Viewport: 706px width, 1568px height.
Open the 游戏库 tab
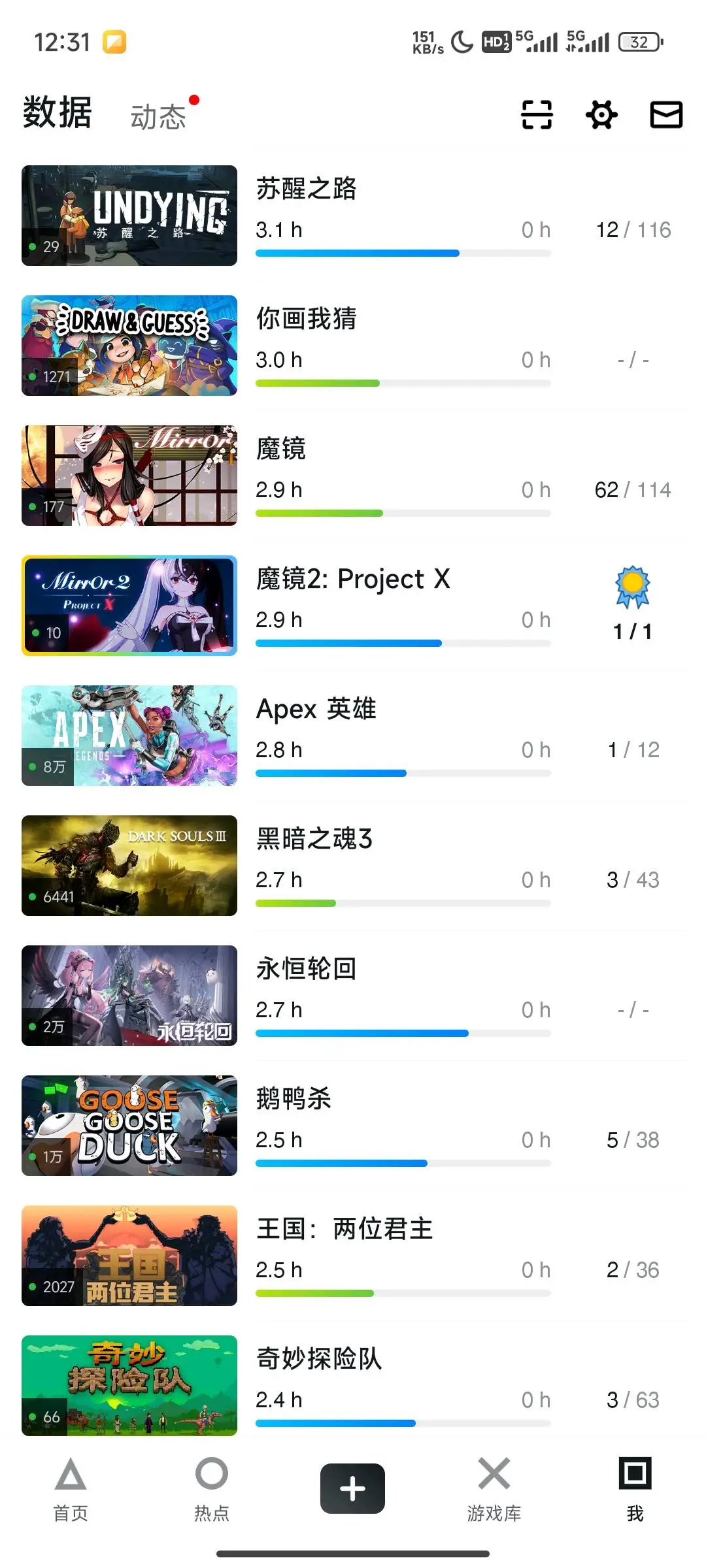click(x=494, y=1490)
